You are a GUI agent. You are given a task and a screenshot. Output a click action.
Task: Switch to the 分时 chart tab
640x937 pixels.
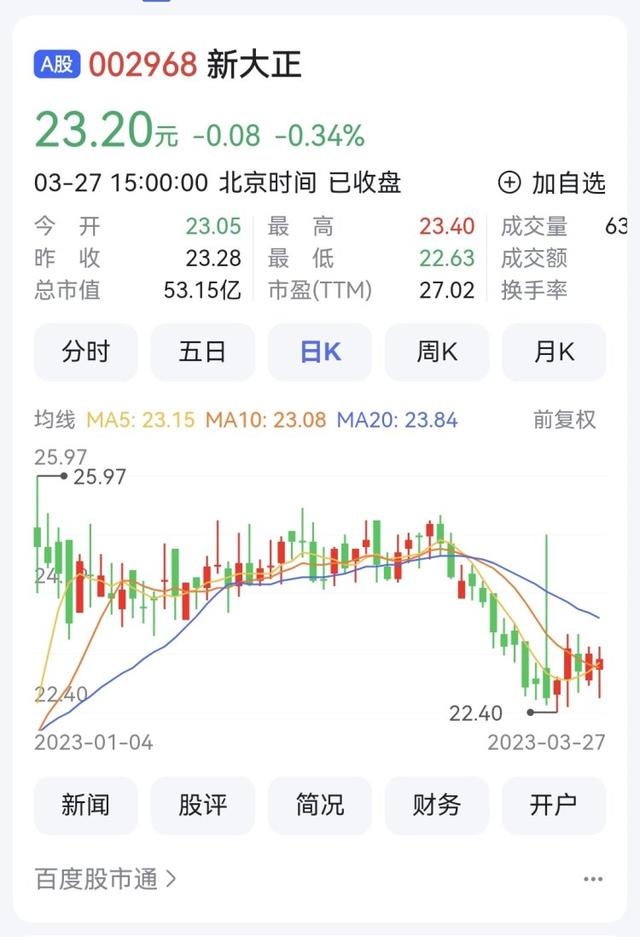(85, 352)
